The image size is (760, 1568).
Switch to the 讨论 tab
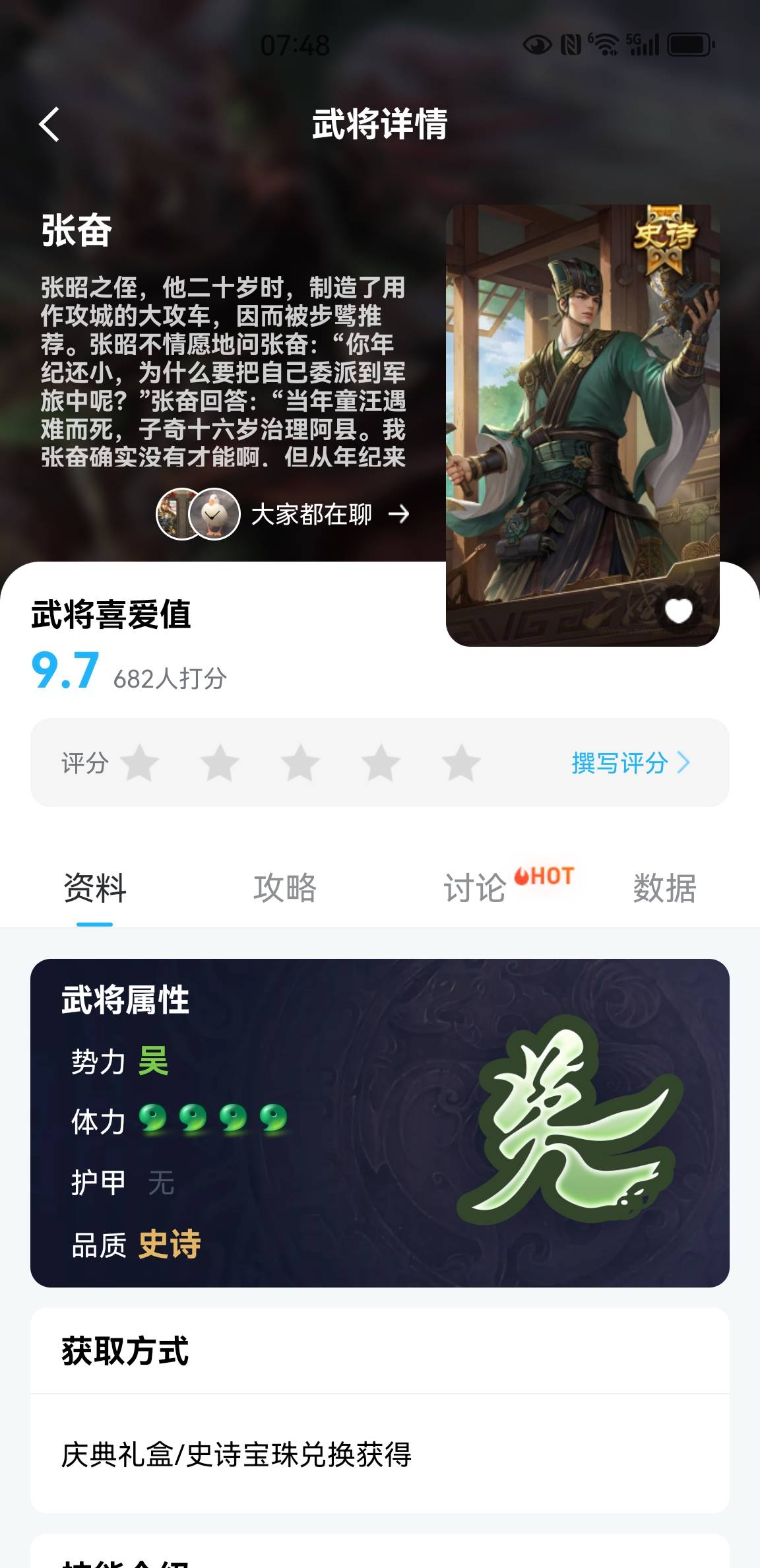pyautogui.click(x=475, y=888)
